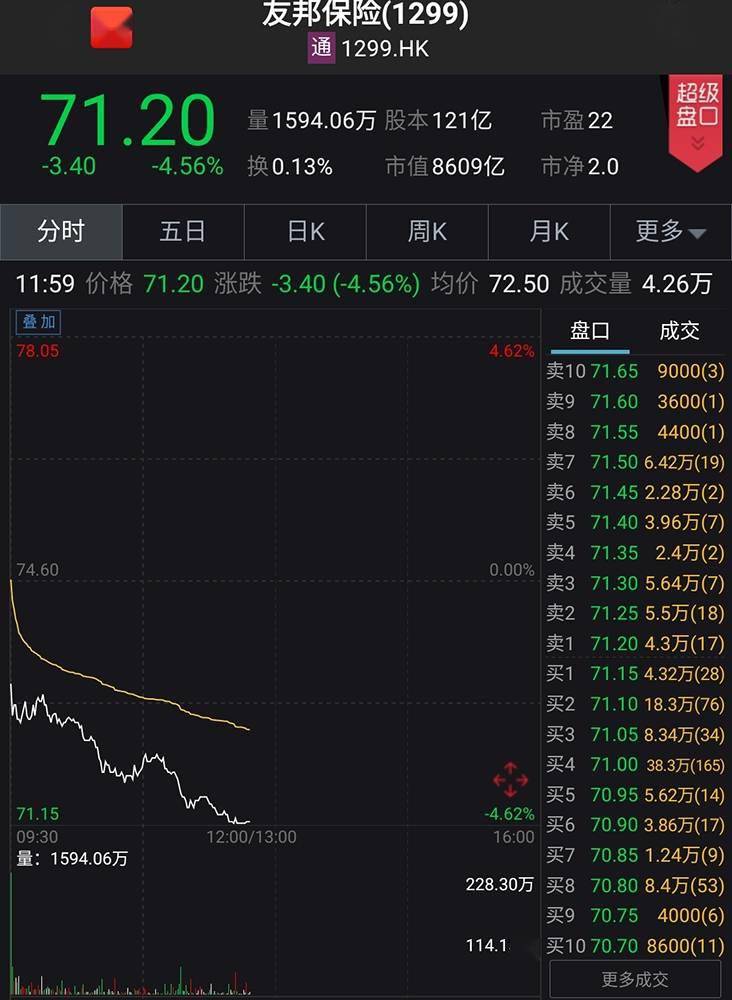
Task: Switch to the 日K tab
Action: pyautogui.click(x=304, y=231)
